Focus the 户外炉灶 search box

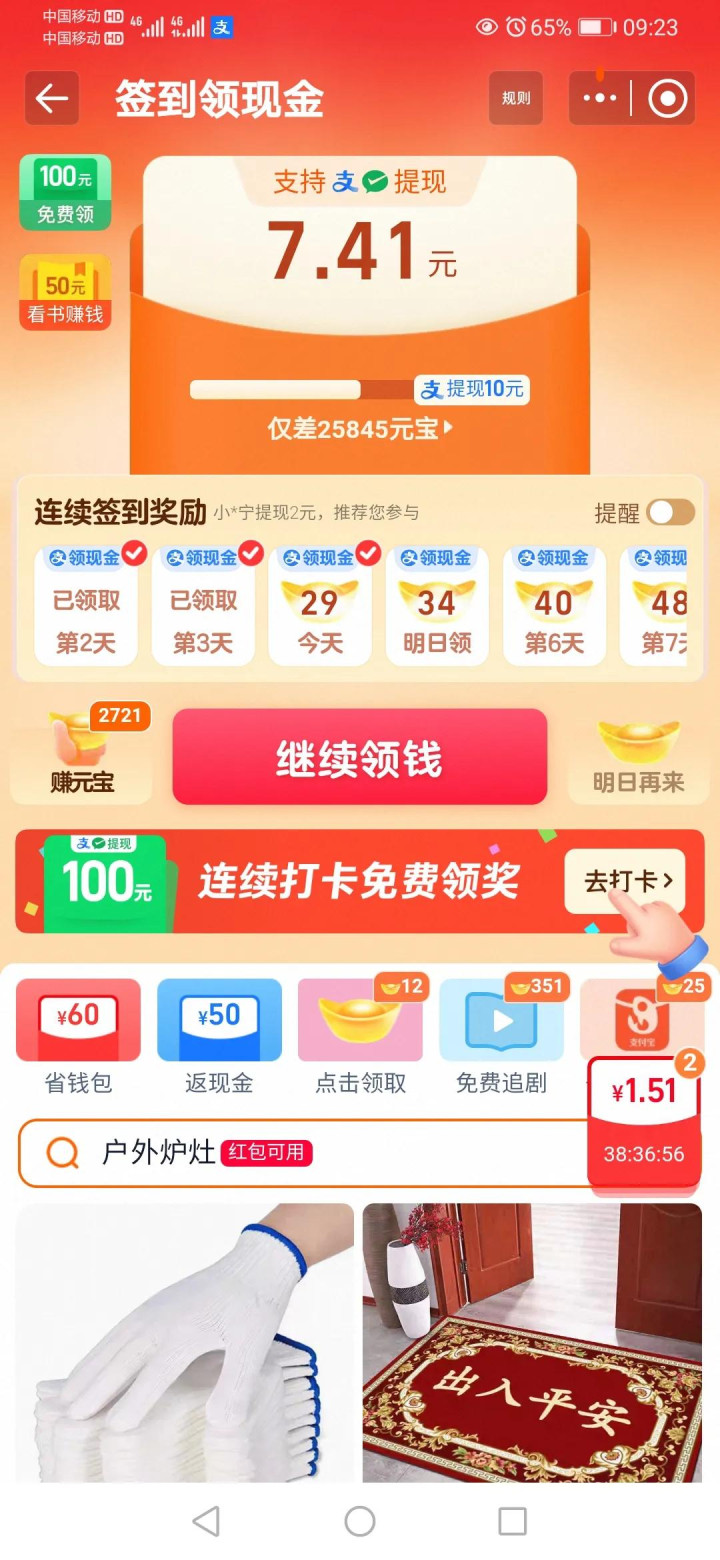click(300, 1153)
